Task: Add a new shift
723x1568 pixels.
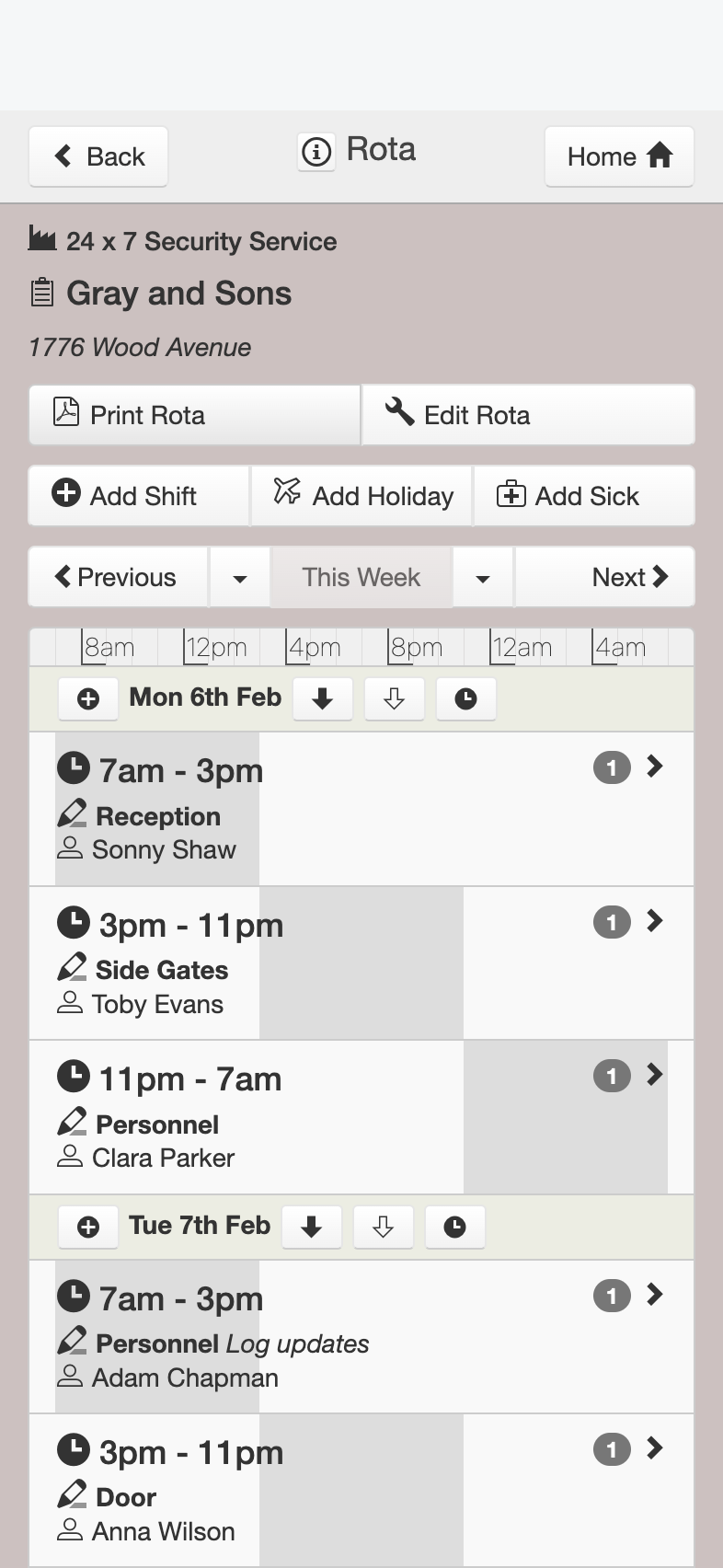Action: [139, 496]
